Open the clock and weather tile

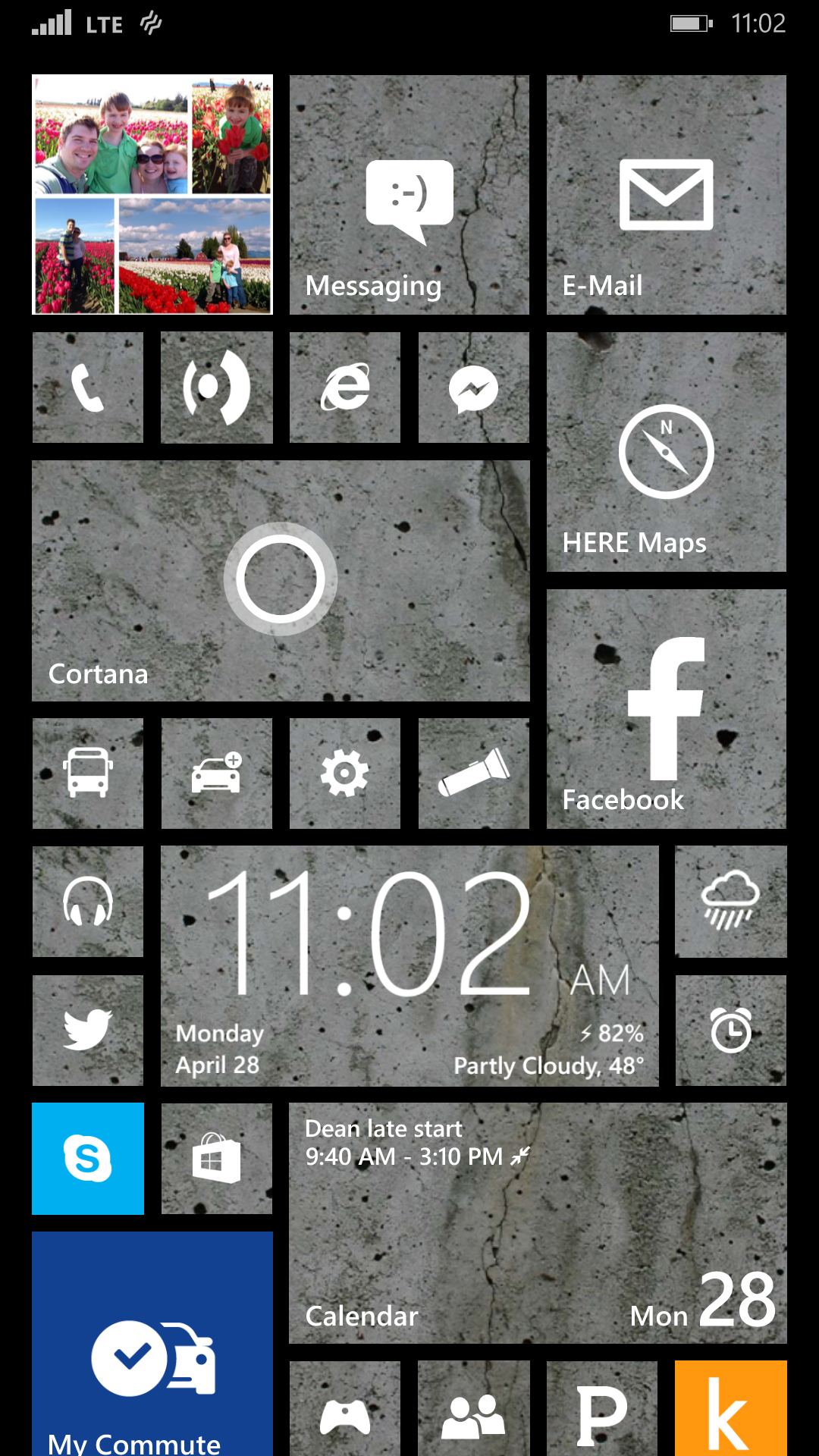(409, 966)
